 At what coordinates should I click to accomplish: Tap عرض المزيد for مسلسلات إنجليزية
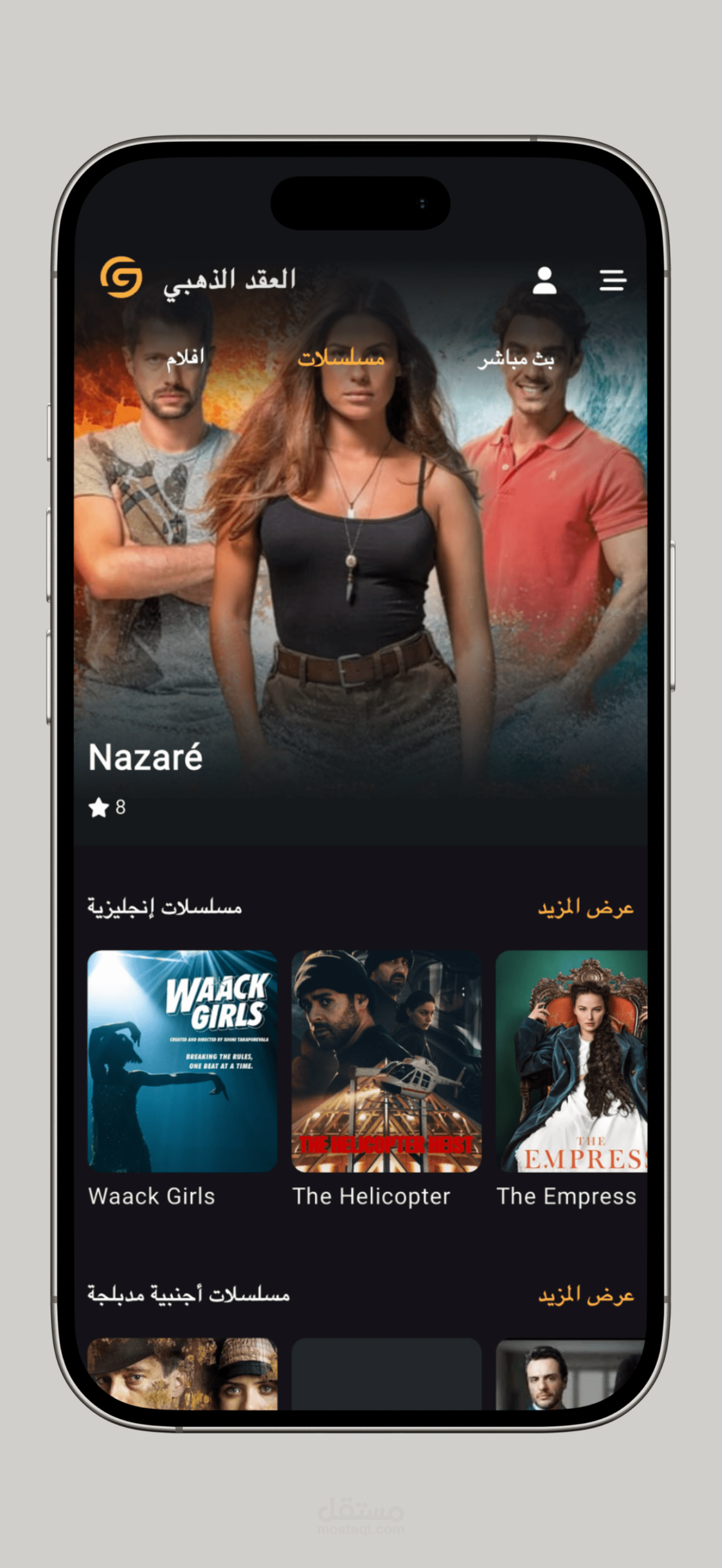click(586, 908)
